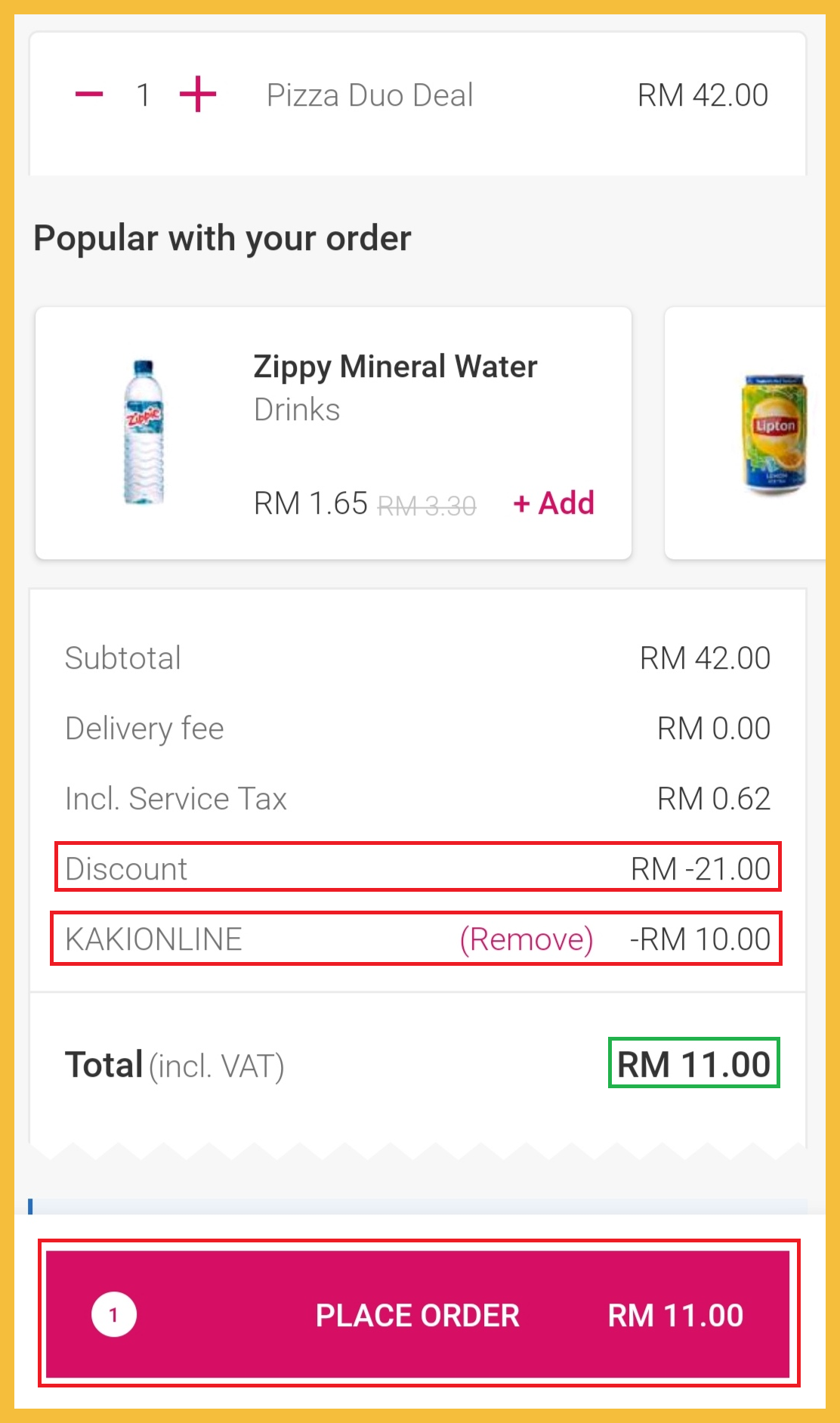Tap PLACE ORDER for RM 11.00

[x=418, y=1315]
